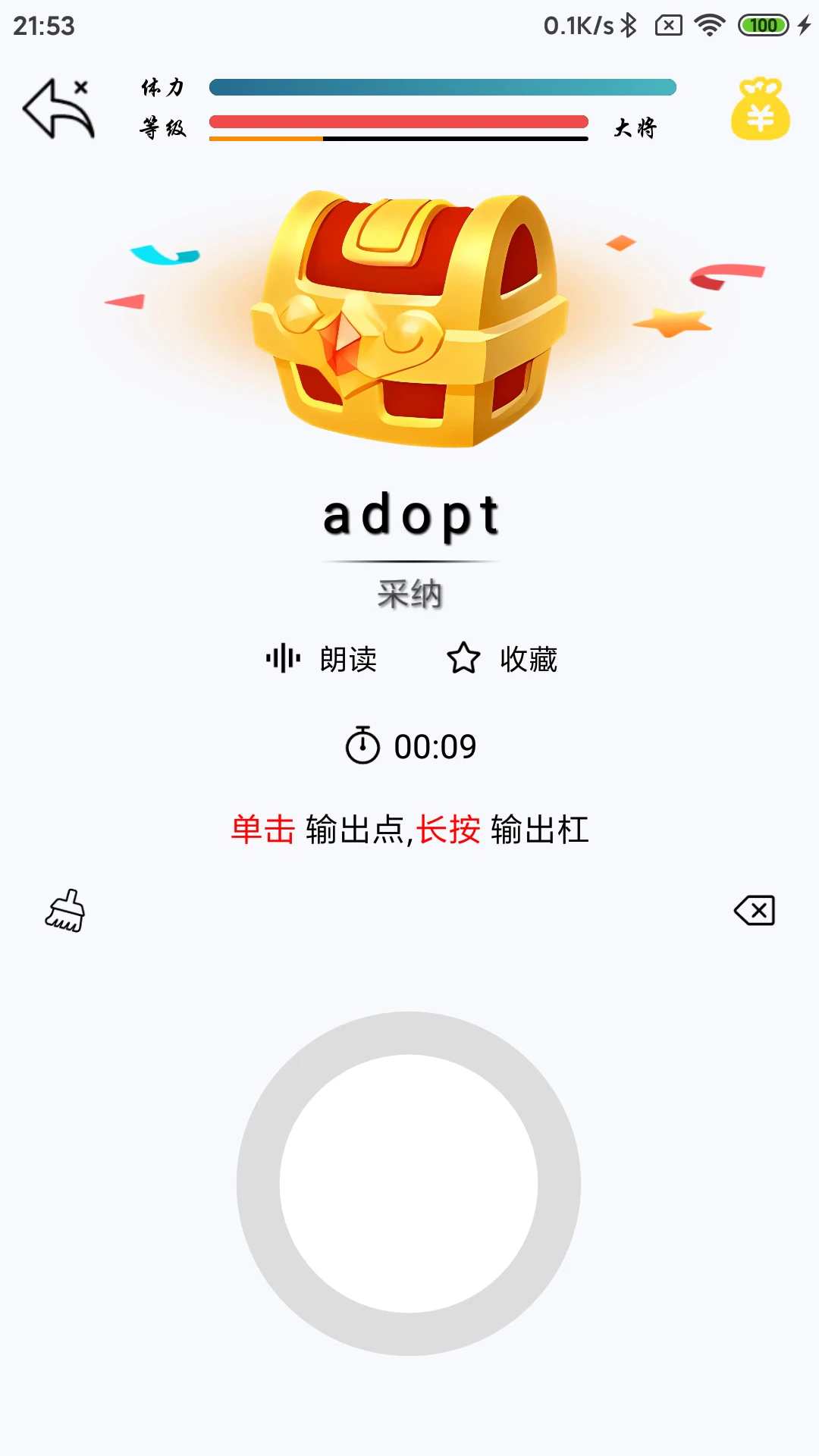Tap 朗读 to hear the word read aloud
The image size is (819, 1456).
click(322, 658)
